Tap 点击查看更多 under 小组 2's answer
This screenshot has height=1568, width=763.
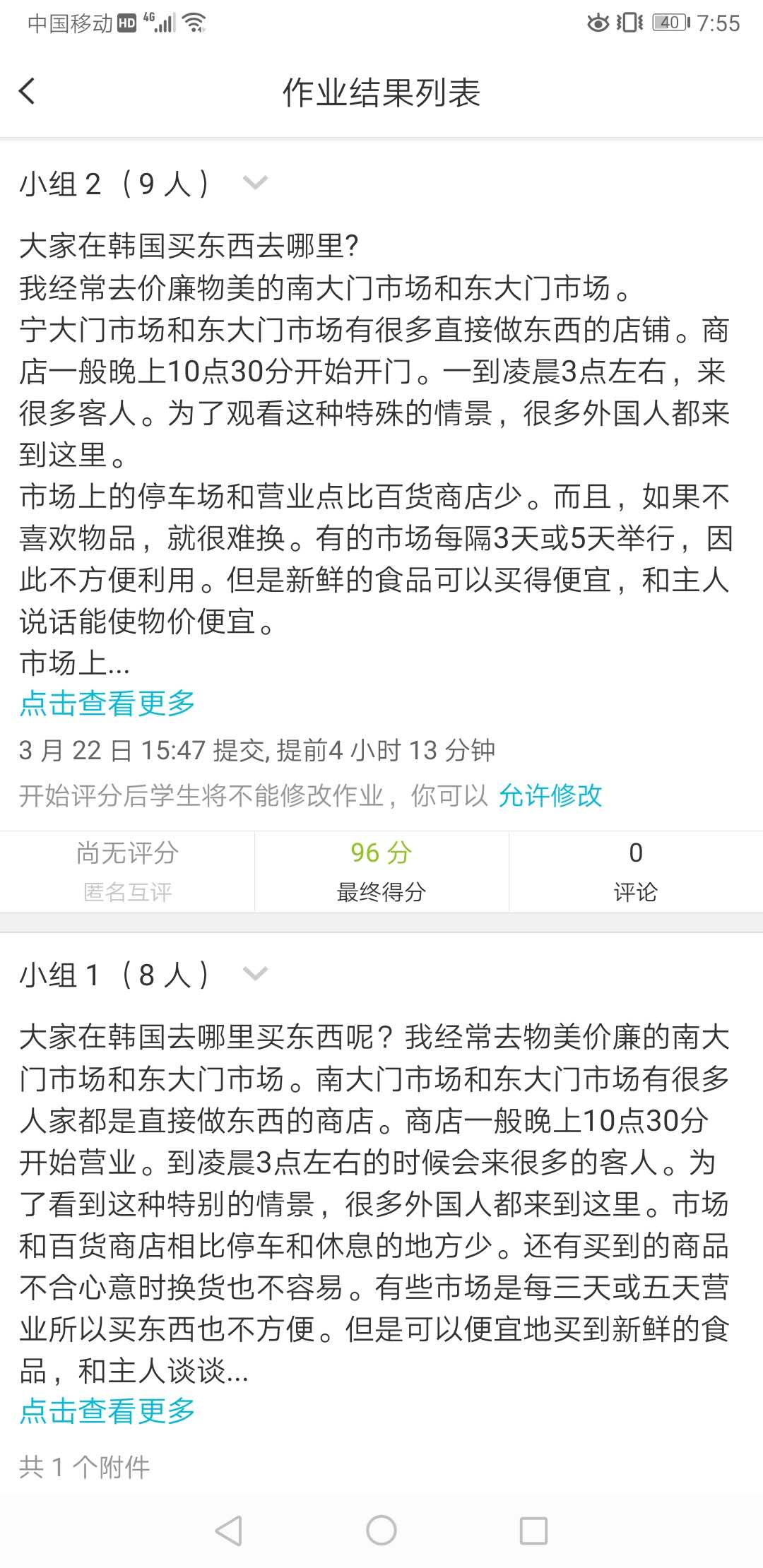click(x=107, y=703)
